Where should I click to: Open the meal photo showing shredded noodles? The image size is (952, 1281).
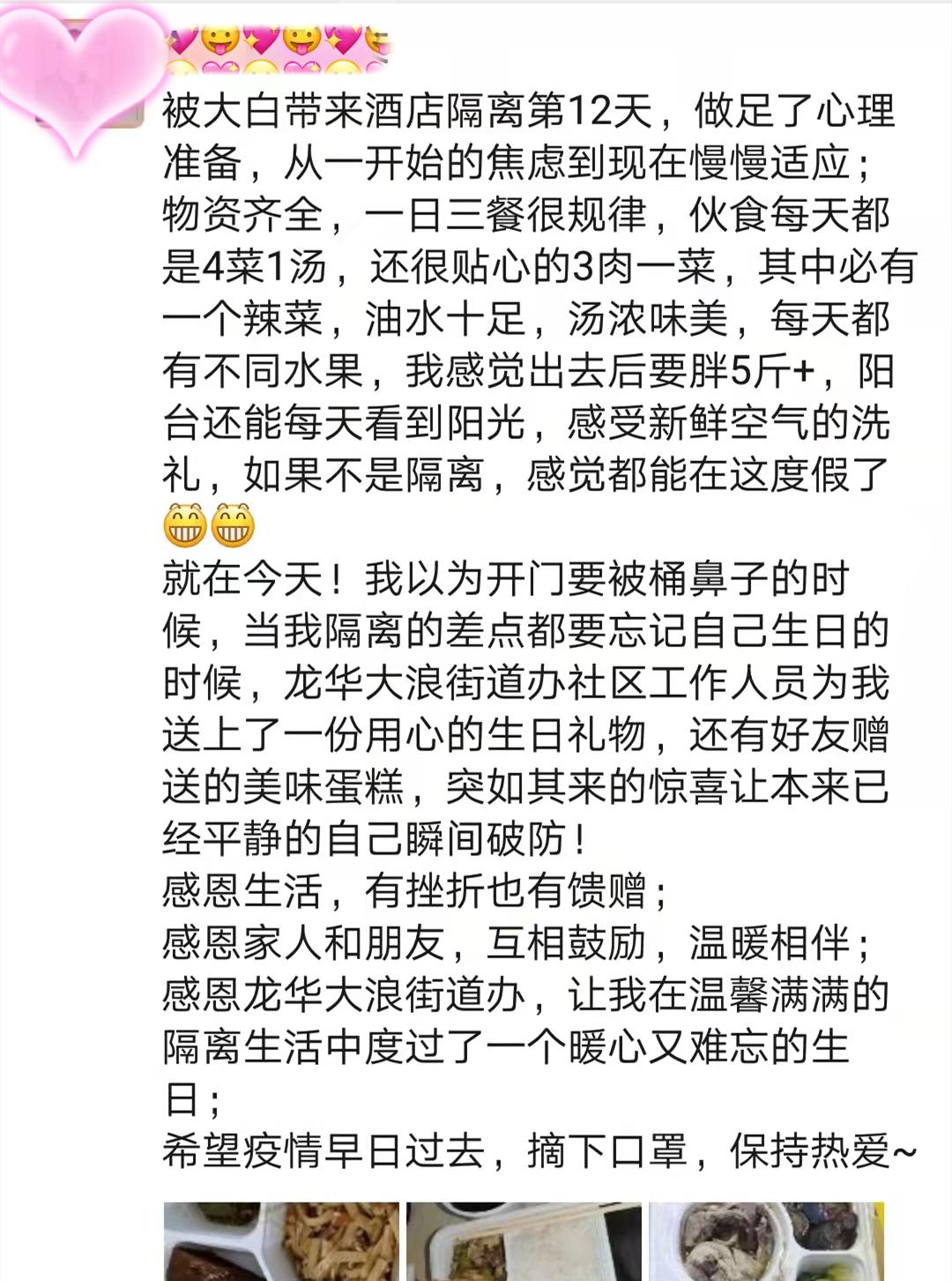coord(281,1241)
